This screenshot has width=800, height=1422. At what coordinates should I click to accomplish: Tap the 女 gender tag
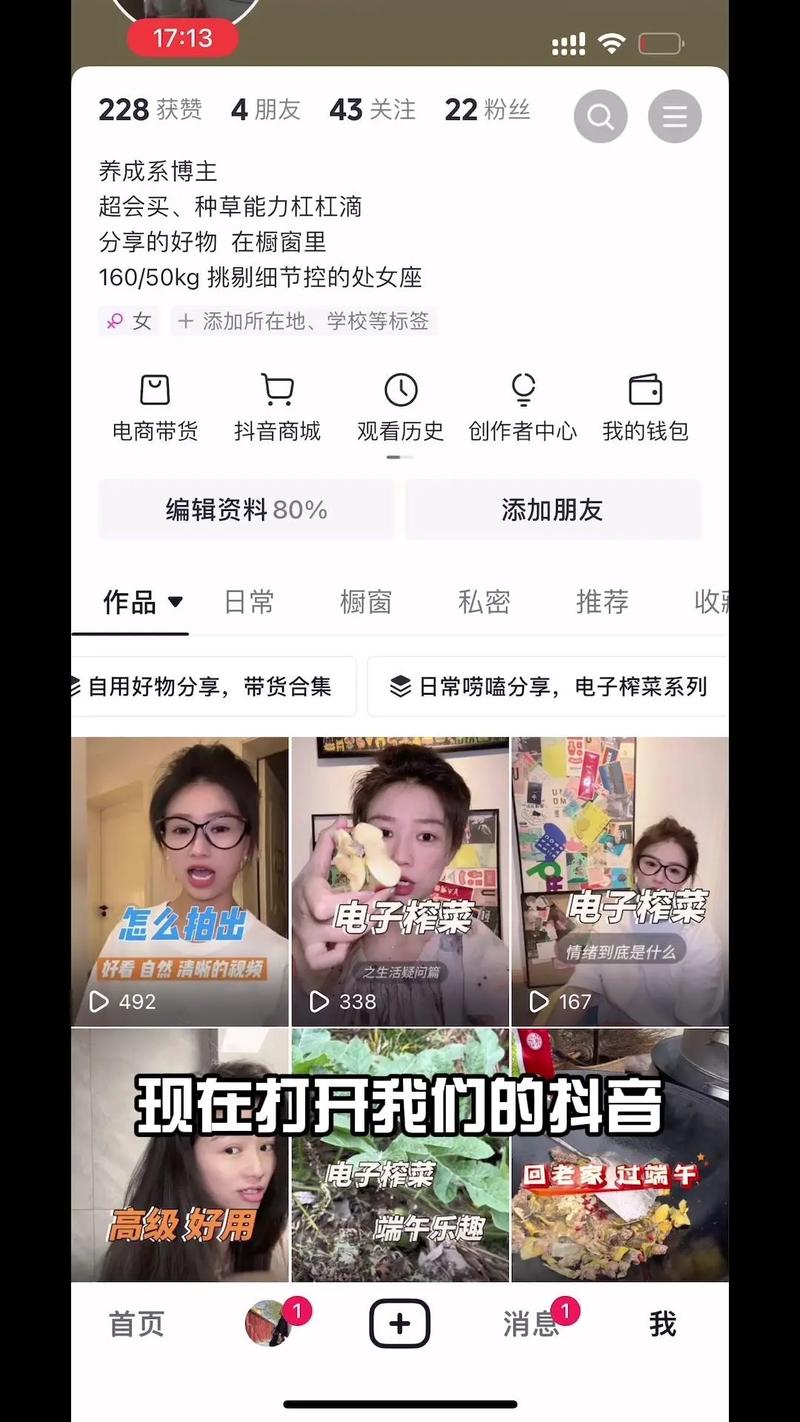[x=128, y=321]
